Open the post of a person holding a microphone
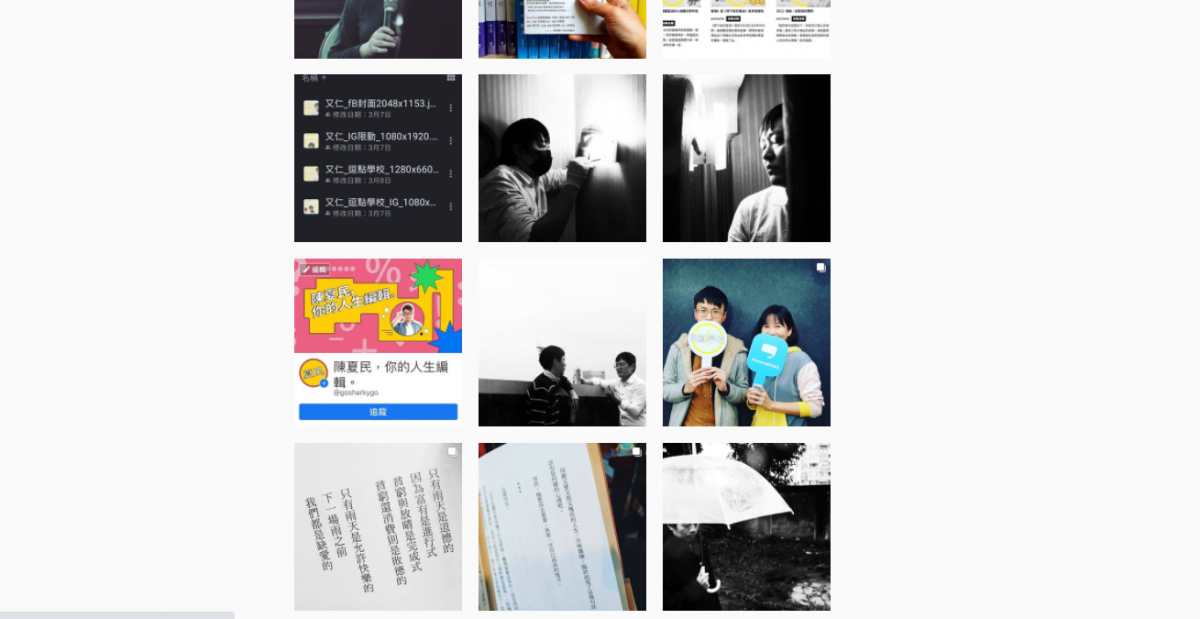Image resolution: width=1200 pixels, height=619 pixels. [x=378, y=28]
